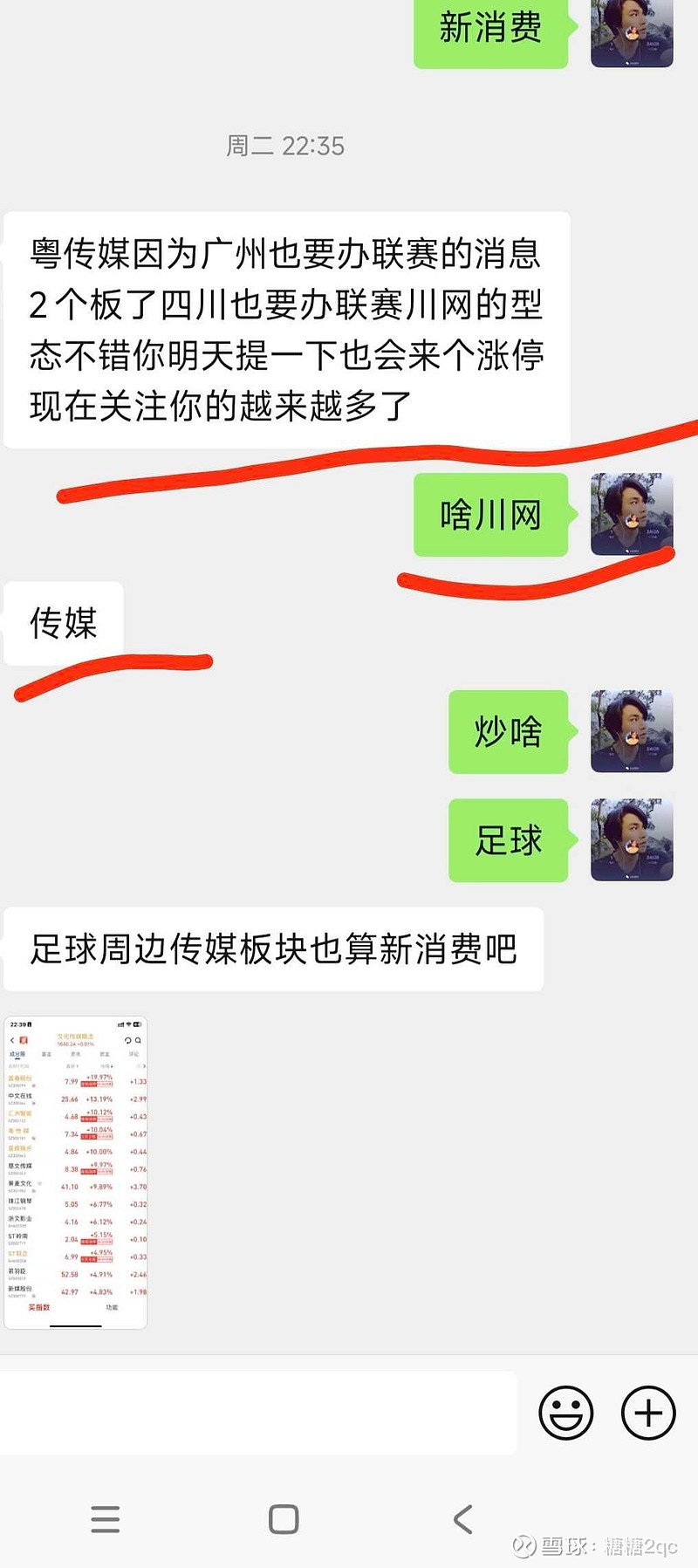Open the stock list image thumbnail
698x1568 pixels.
[x=76, y=1172]
